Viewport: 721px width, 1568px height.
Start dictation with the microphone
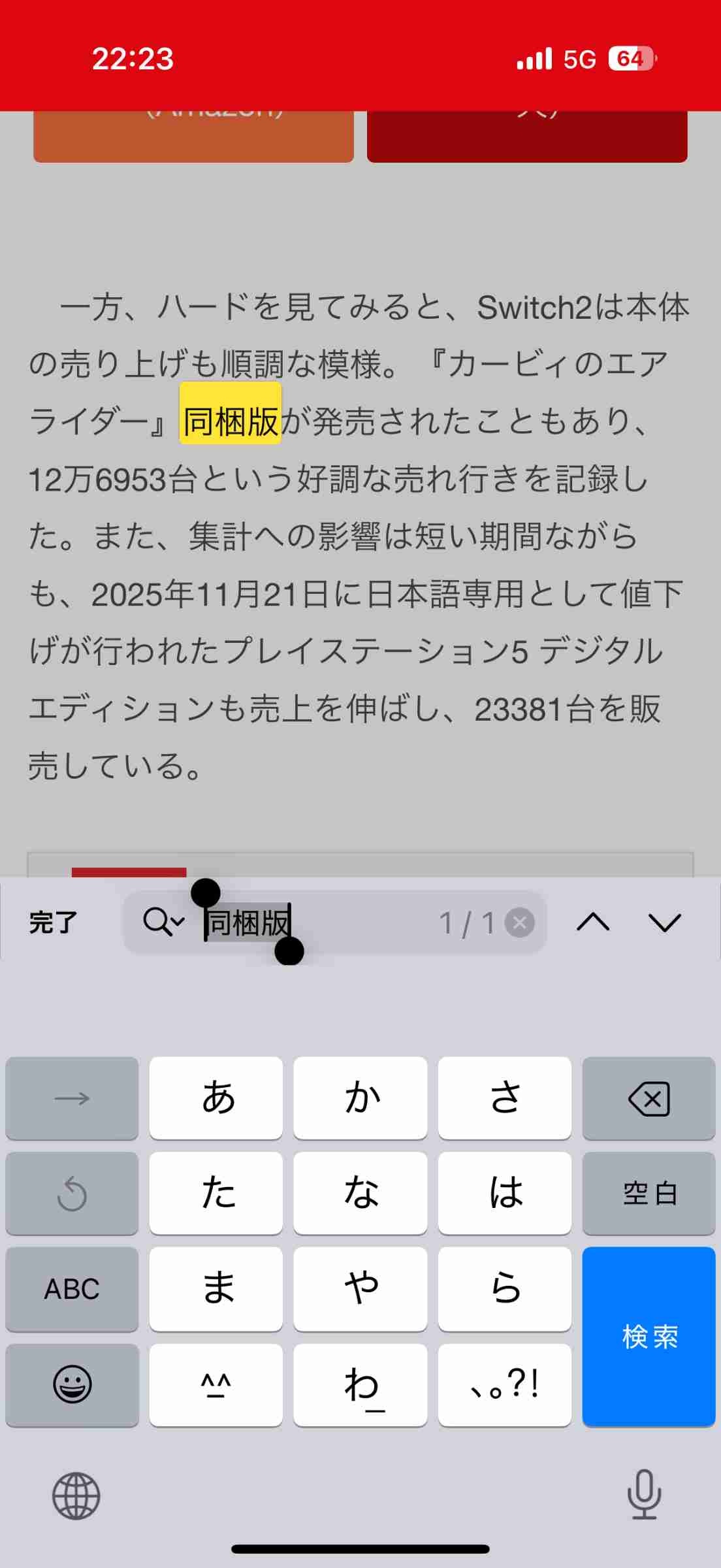click(x=644, y=1494)
